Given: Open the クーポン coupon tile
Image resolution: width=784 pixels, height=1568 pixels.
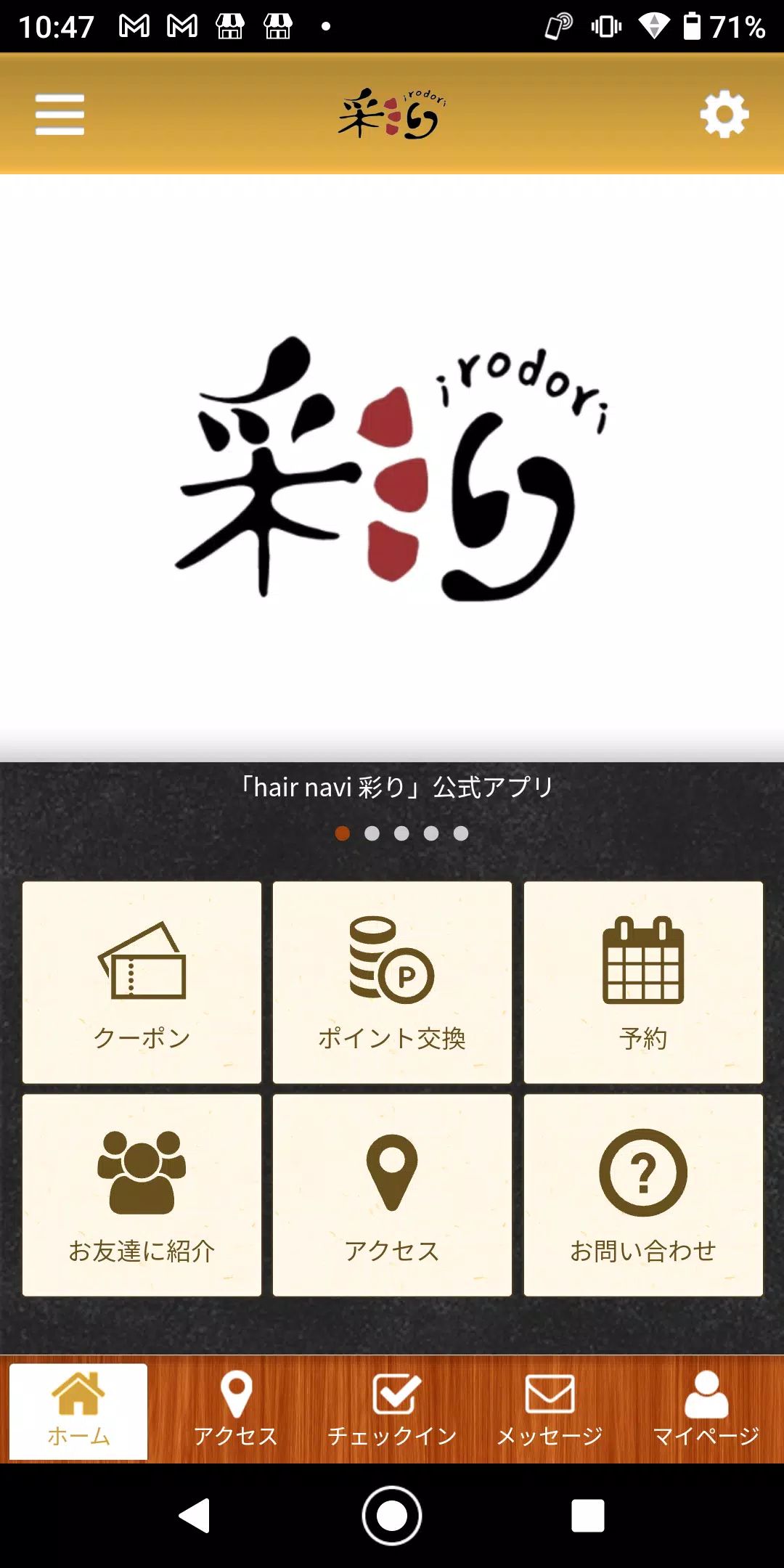Looking at the screenshot, I should click(142, 982).
